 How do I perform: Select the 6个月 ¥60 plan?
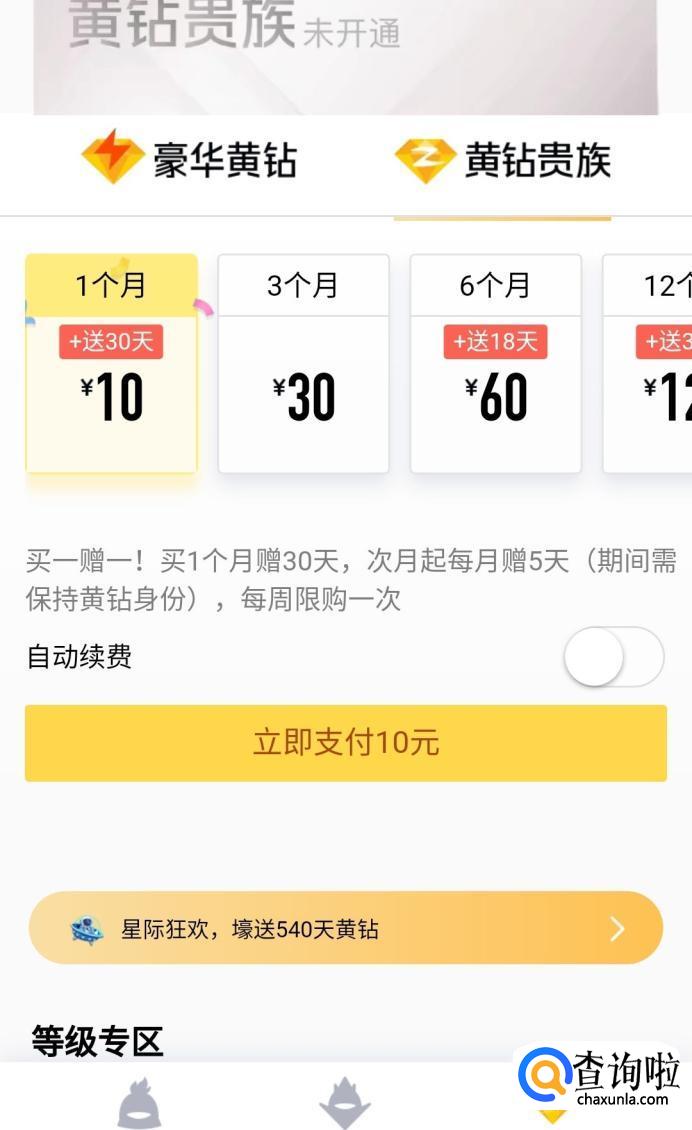click(496, 364)
